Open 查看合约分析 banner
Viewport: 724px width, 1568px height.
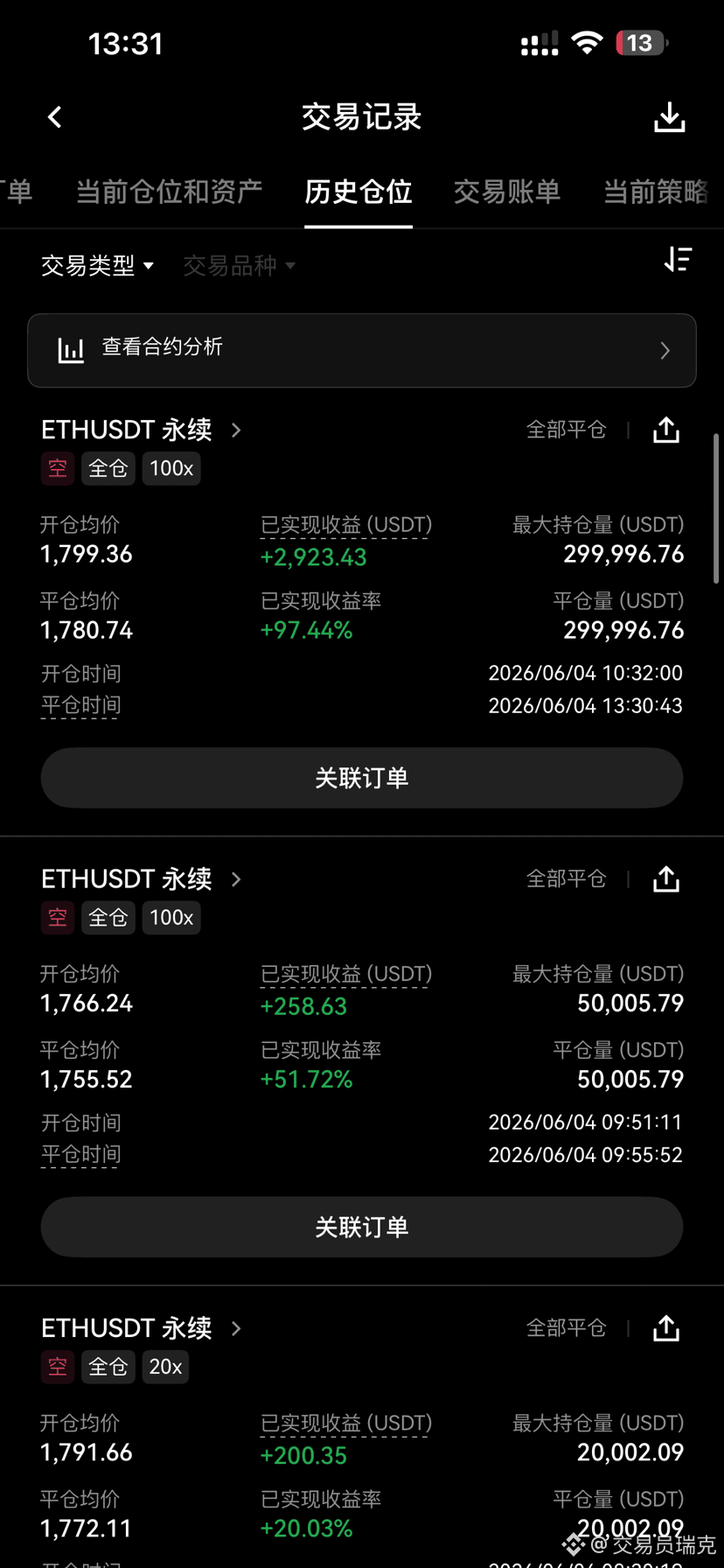[x=362, y=351]
